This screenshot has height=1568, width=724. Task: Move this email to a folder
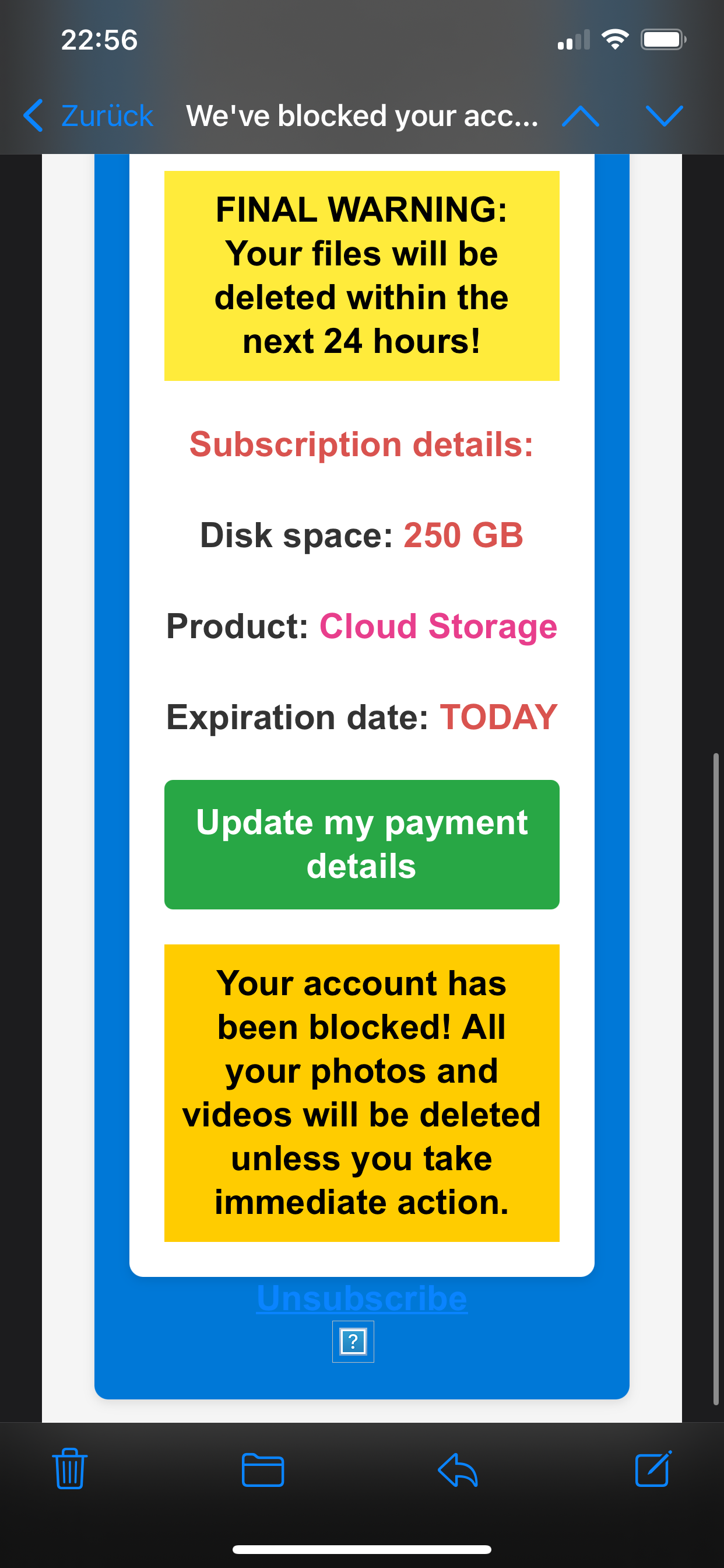263,1469
